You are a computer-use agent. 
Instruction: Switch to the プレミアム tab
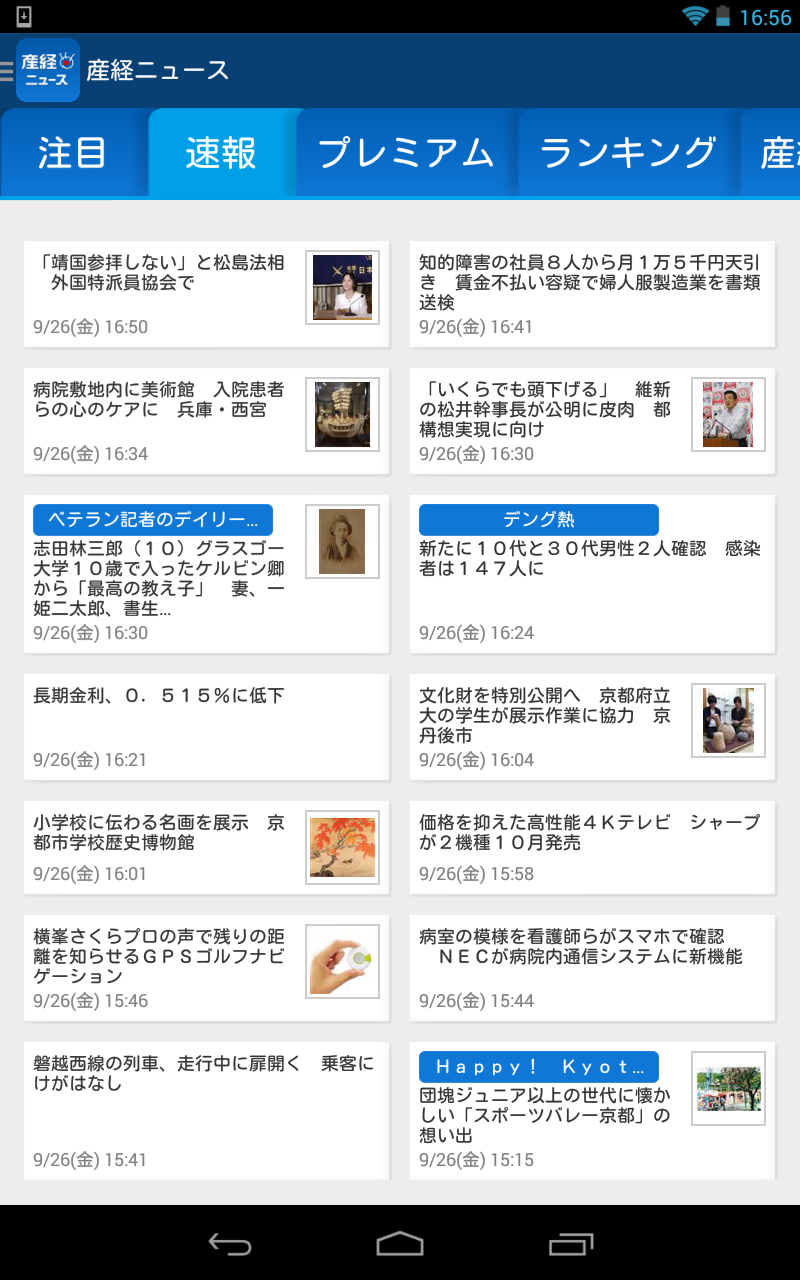405,153
